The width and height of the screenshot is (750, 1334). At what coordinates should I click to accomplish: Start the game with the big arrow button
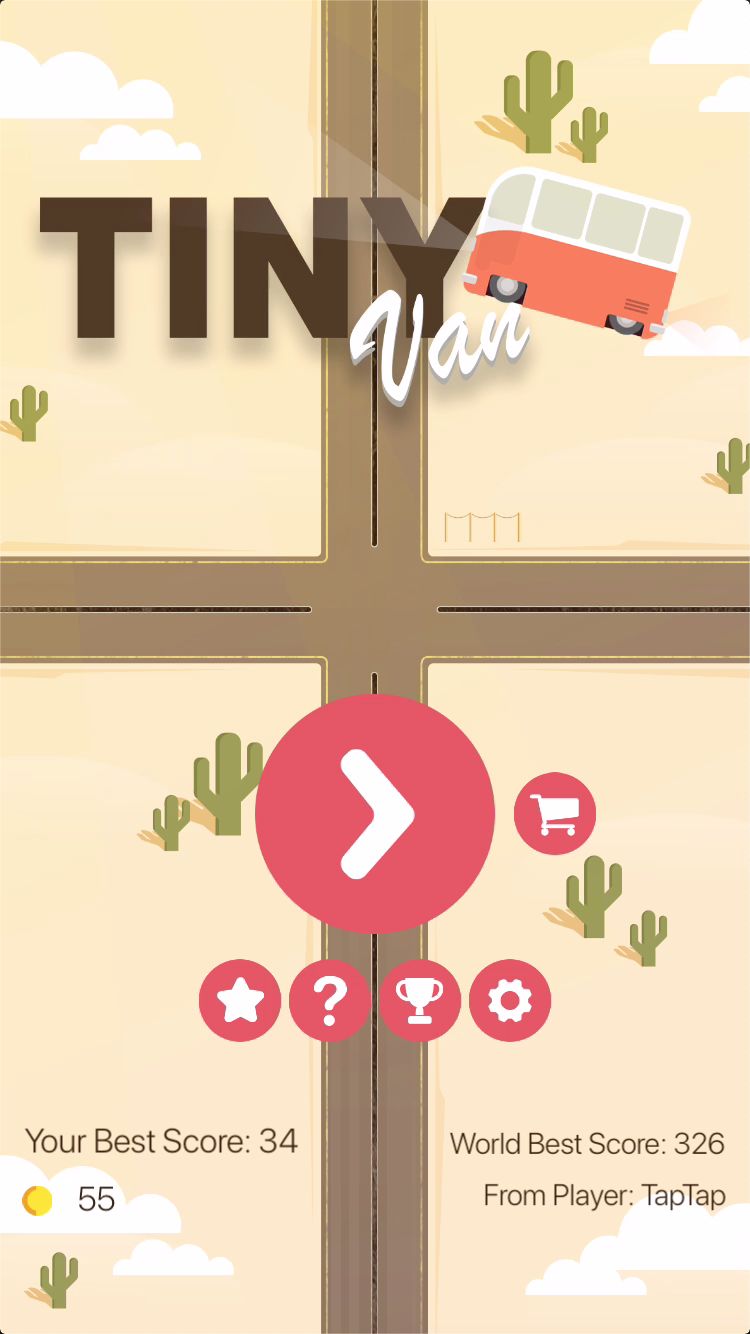click(x=375, y=814)
